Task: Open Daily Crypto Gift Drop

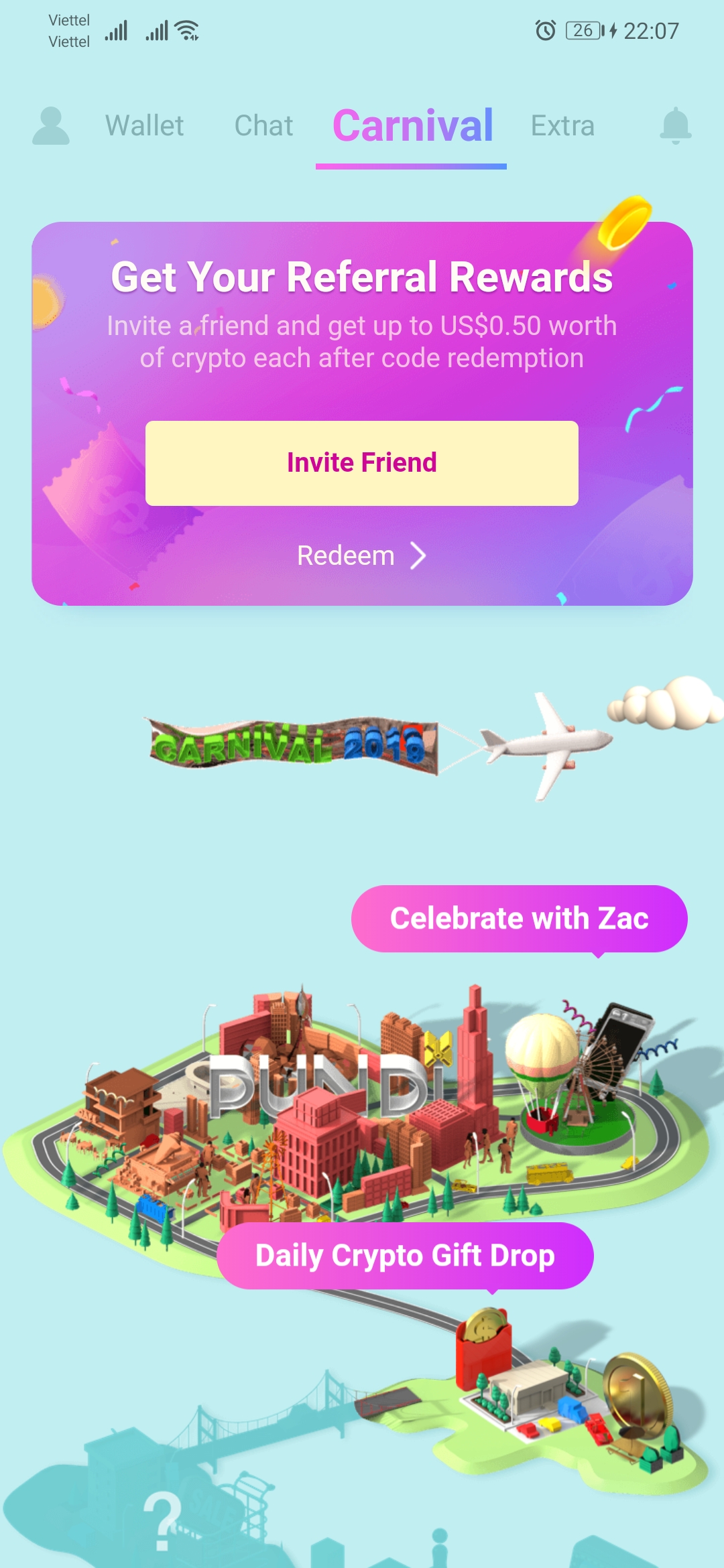Action: [405, 1255]
